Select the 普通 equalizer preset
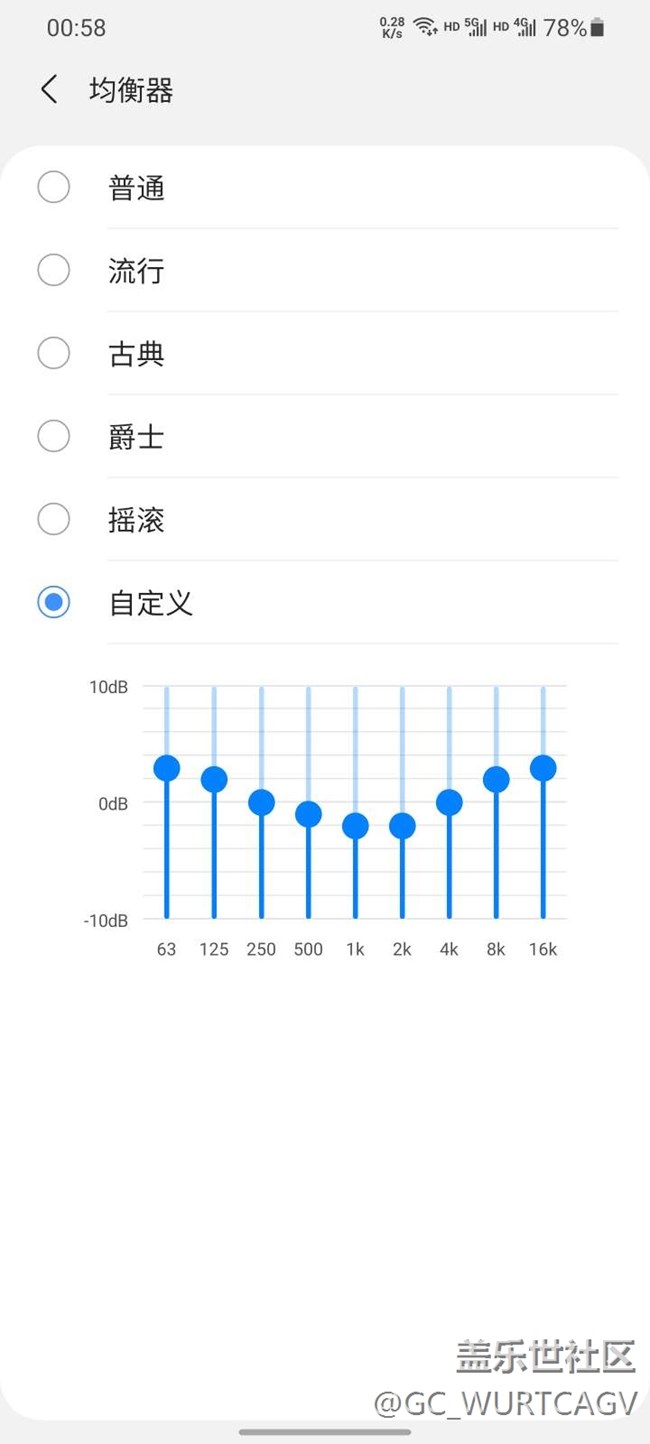The image size is (650, 1444). (54, 187)
